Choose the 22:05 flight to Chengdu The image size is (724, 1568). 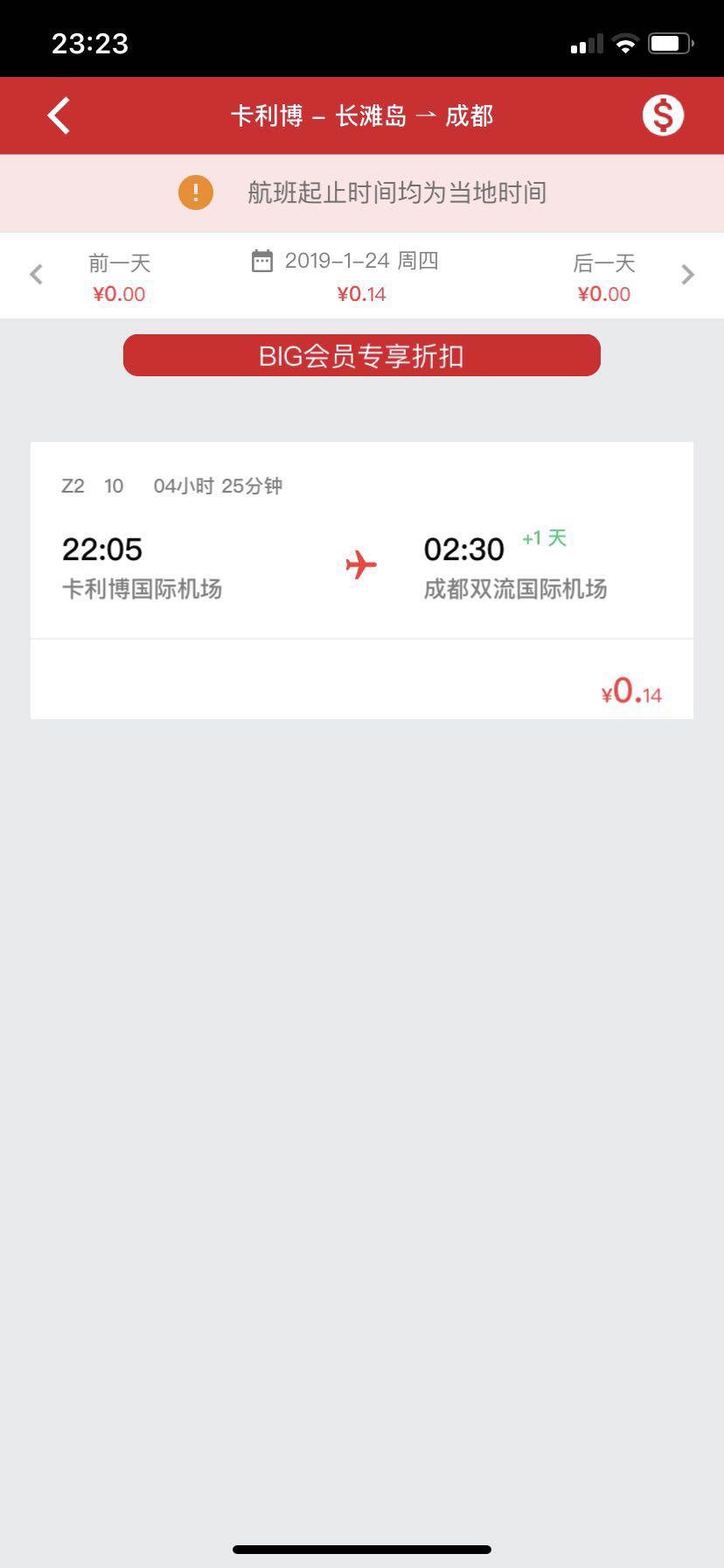click(361, 579)
